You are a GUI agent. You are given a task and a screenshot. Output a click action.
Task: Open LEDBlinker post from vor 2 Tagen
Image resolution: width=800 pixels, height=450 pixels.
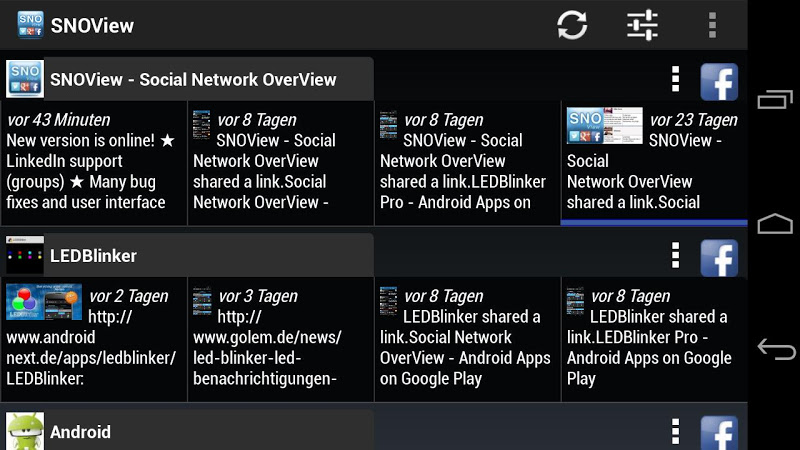94,338
